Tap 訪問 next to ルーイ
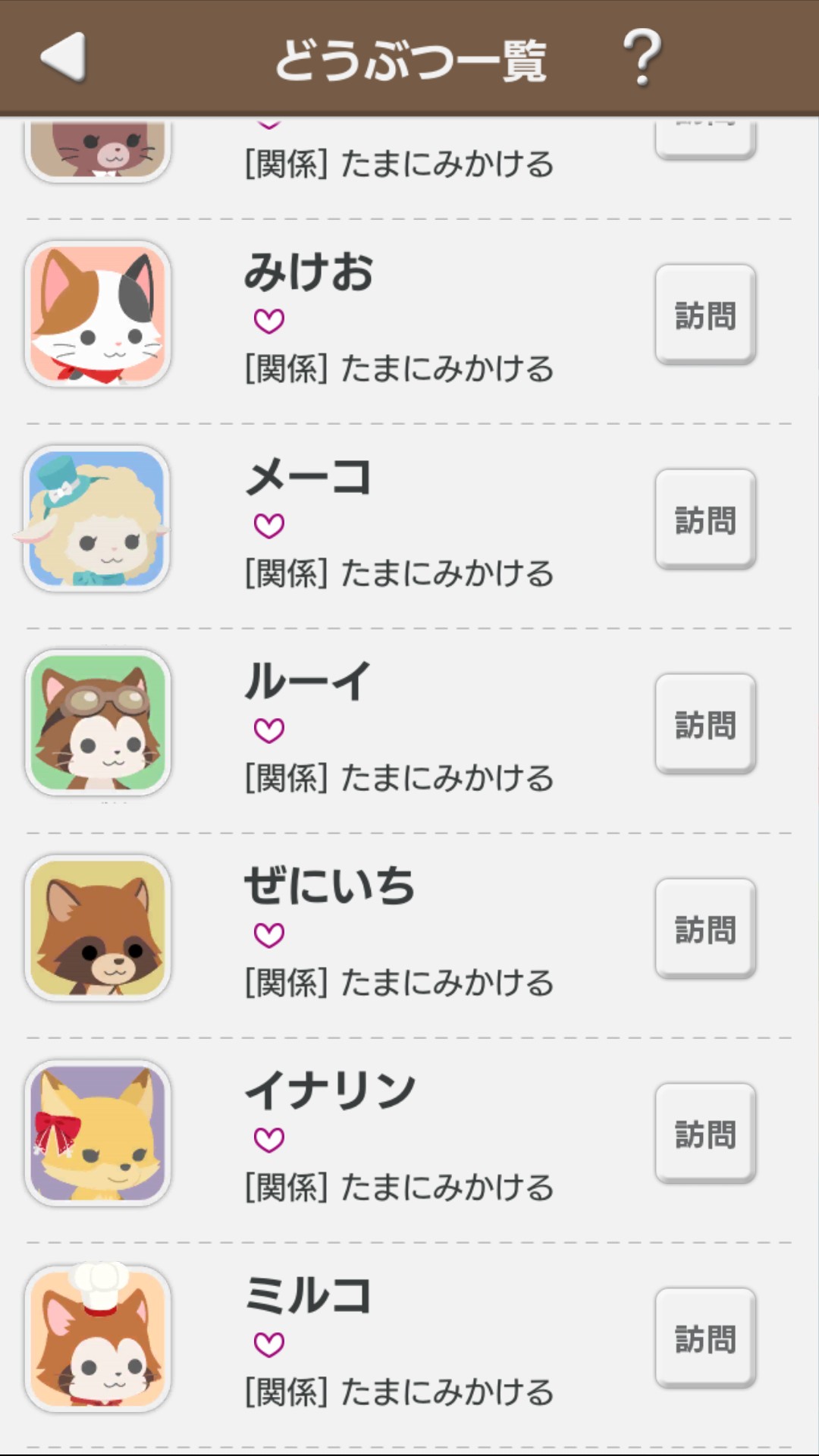Image resolution: width=819 pixels, height=1456 pixels. click(705, 724)
